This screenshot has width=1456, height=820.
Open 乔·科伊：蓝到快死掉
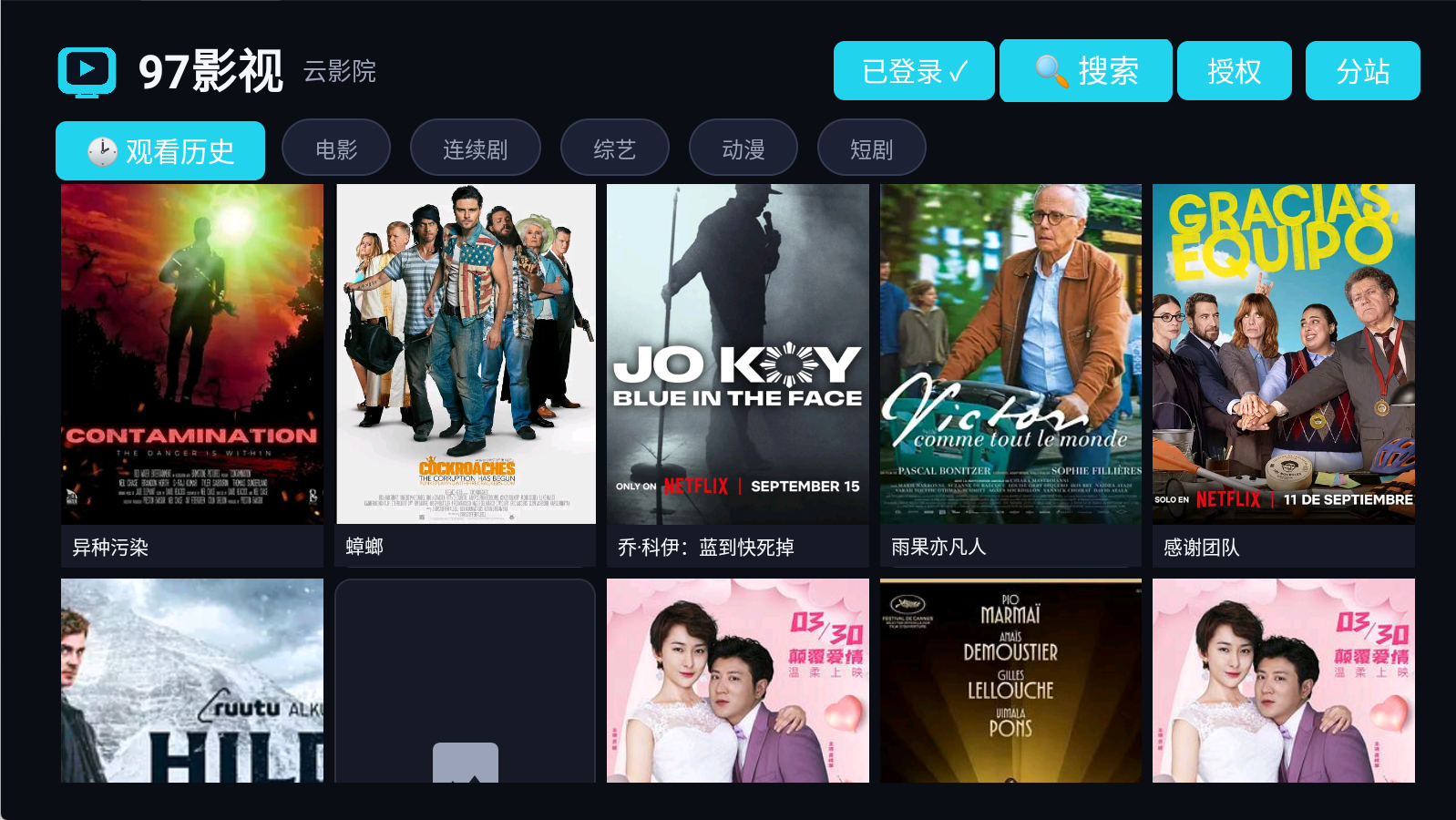pyautogui.click(x=738, y=375)
